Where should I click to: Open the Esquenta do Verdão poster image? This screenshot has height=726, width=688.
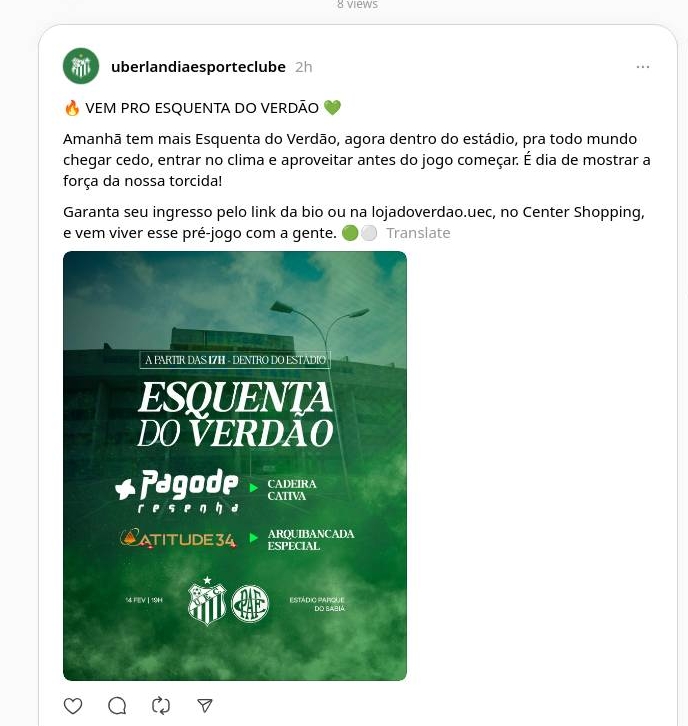[235, 465]
